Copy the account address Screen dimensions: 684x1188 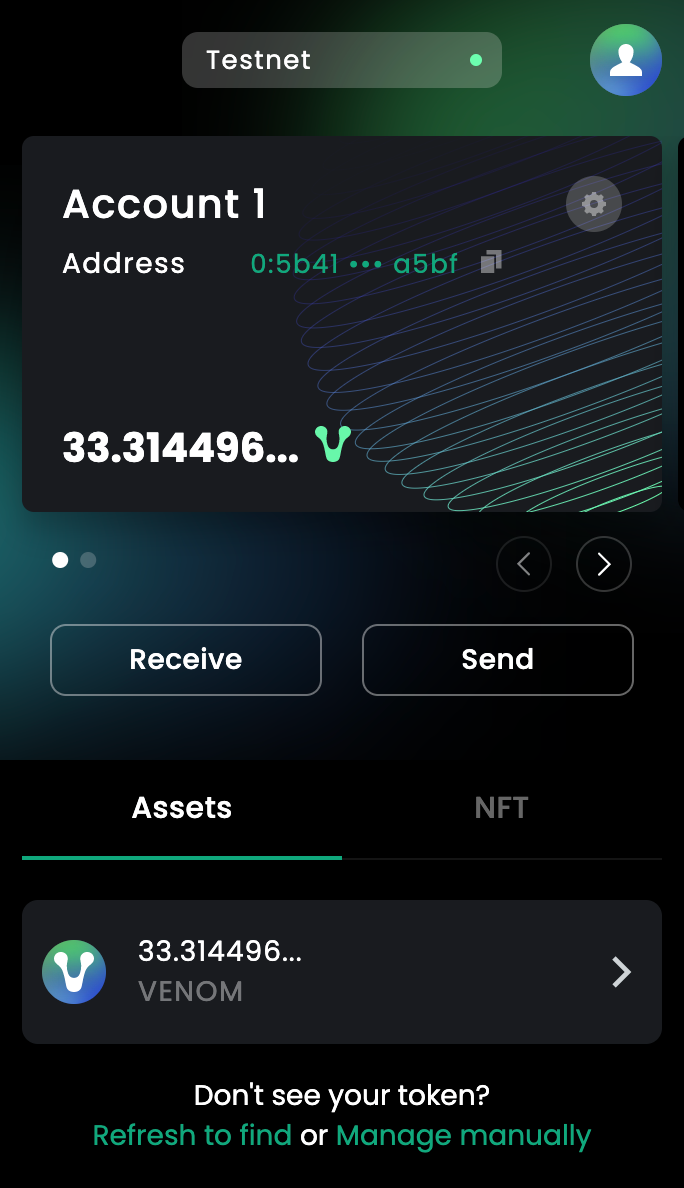click(x=491, y=263)
